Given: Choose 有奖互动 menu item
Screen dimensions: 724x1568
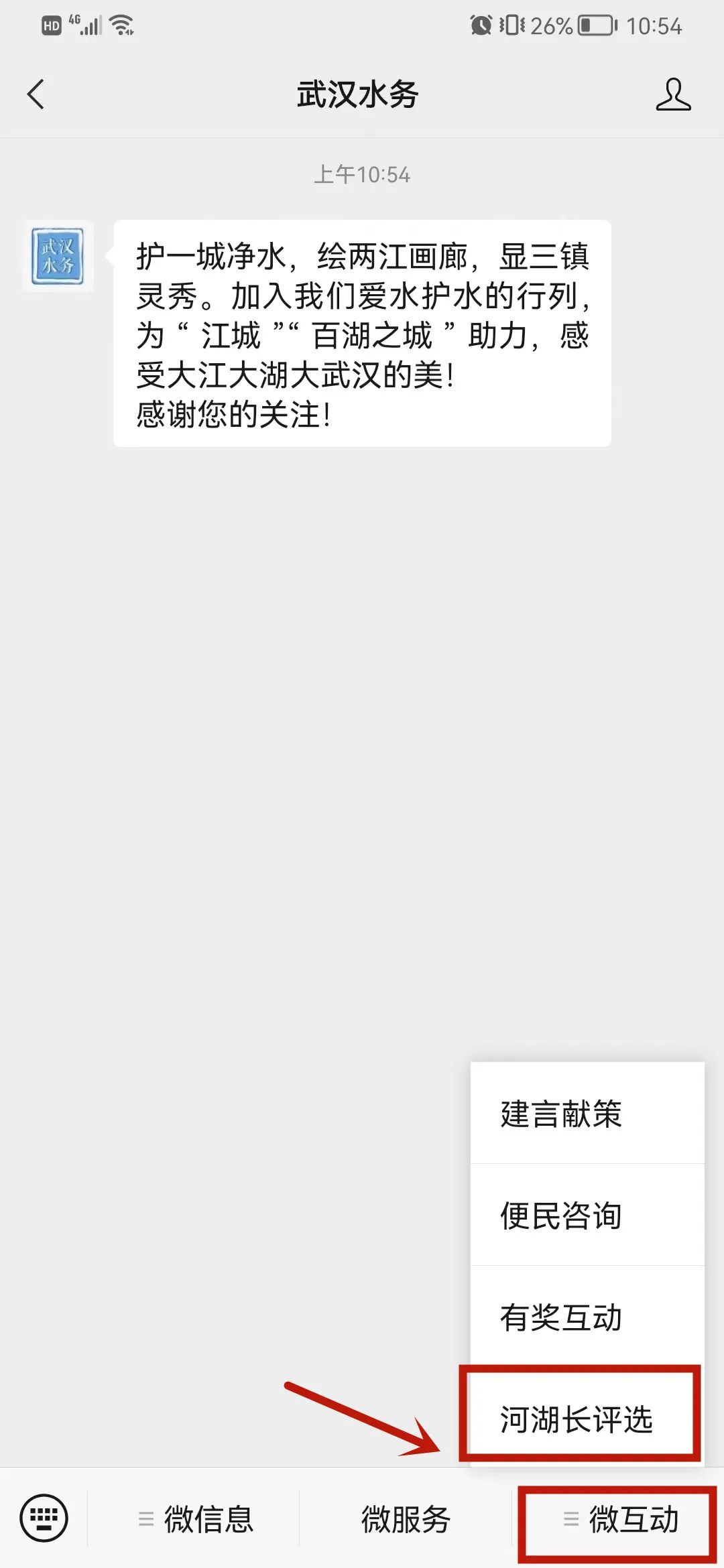Looking at the screenshot, I should [587, 1317].
